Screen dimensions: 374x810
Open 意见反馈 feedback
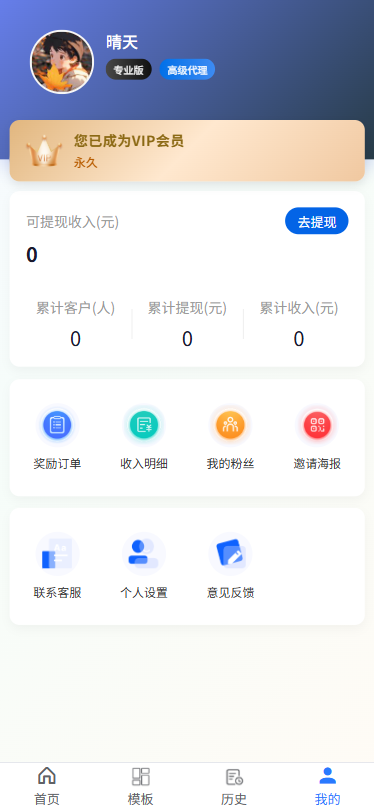pyautogui.click(x=230, y=566)
